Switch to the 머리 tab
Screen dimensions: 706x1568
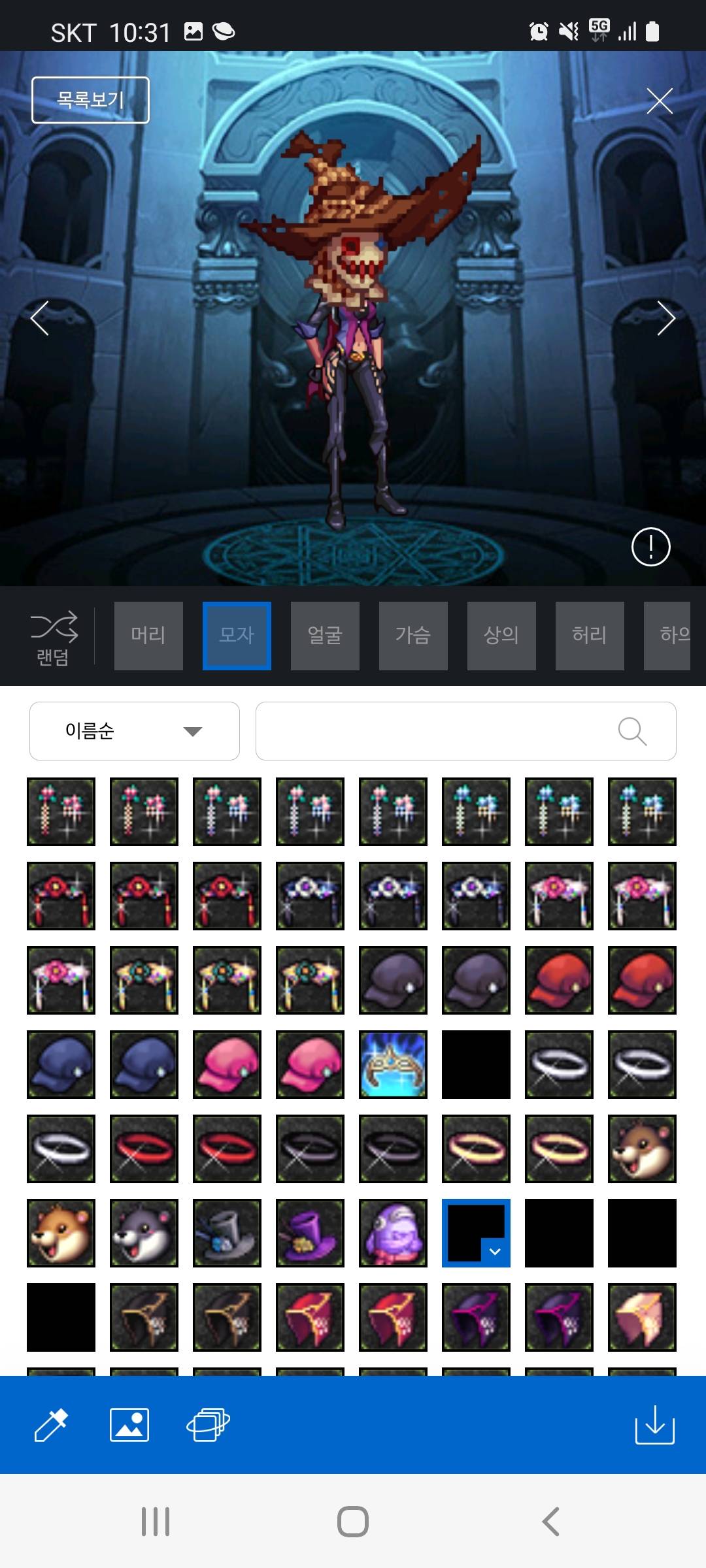[x=148, y=636]
